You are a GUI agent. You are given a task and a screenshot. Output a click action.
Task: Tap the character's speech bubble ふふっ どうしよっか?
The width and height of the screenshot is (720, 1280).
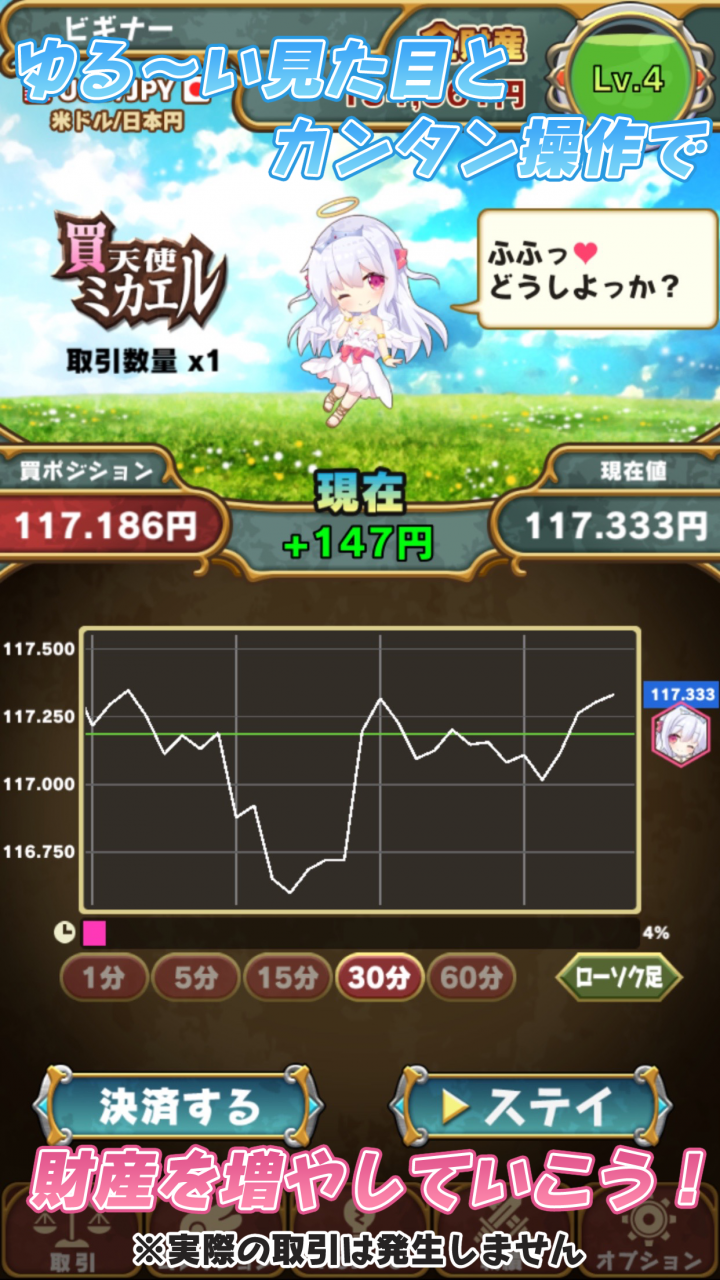click(595, 270)
